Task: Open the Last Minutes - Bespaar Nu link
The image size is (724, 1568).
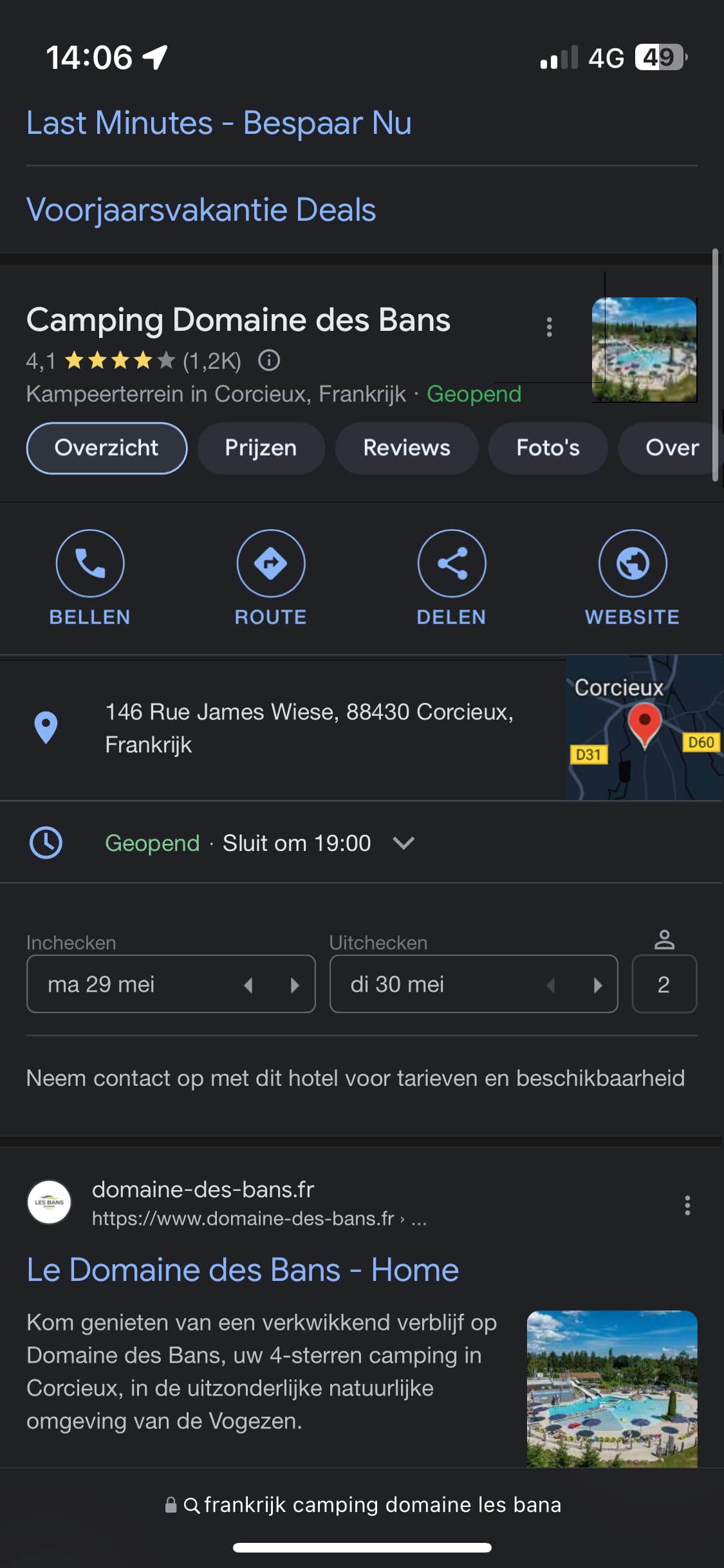Action: click(x=219, y=123)
